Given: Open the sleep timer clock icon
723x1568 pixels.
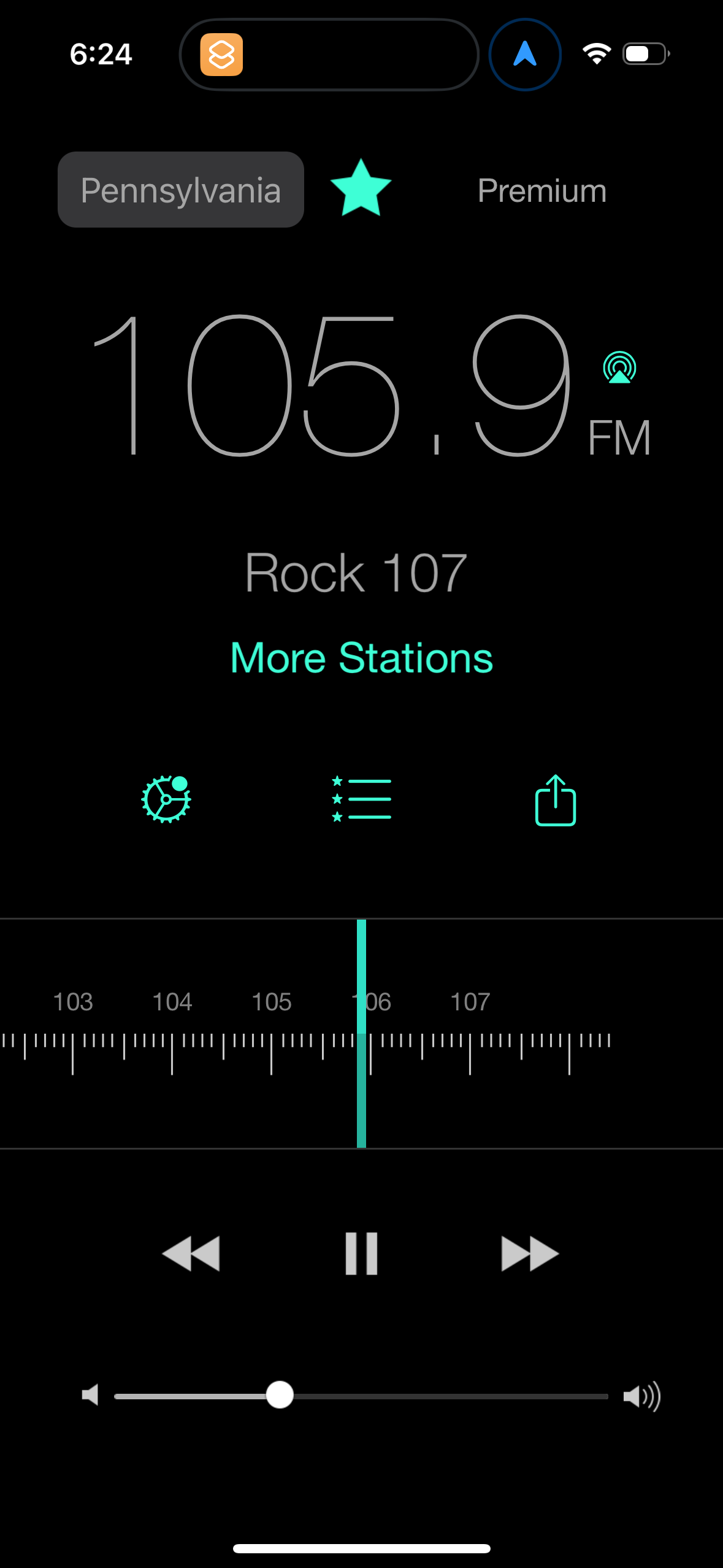Looking at the screenshot, I should 165,798.
